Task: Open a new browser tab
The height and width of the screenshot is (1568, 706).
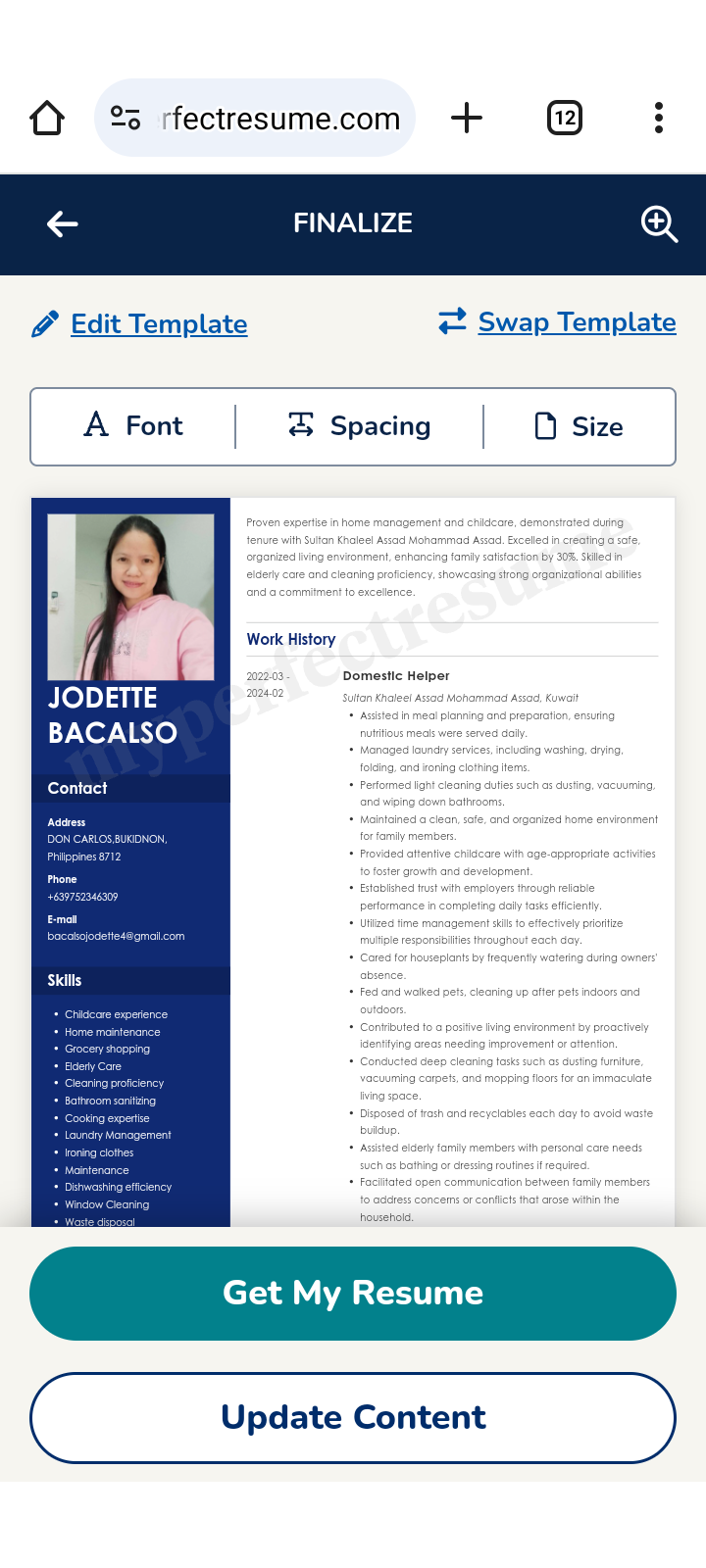Action: 467,119
